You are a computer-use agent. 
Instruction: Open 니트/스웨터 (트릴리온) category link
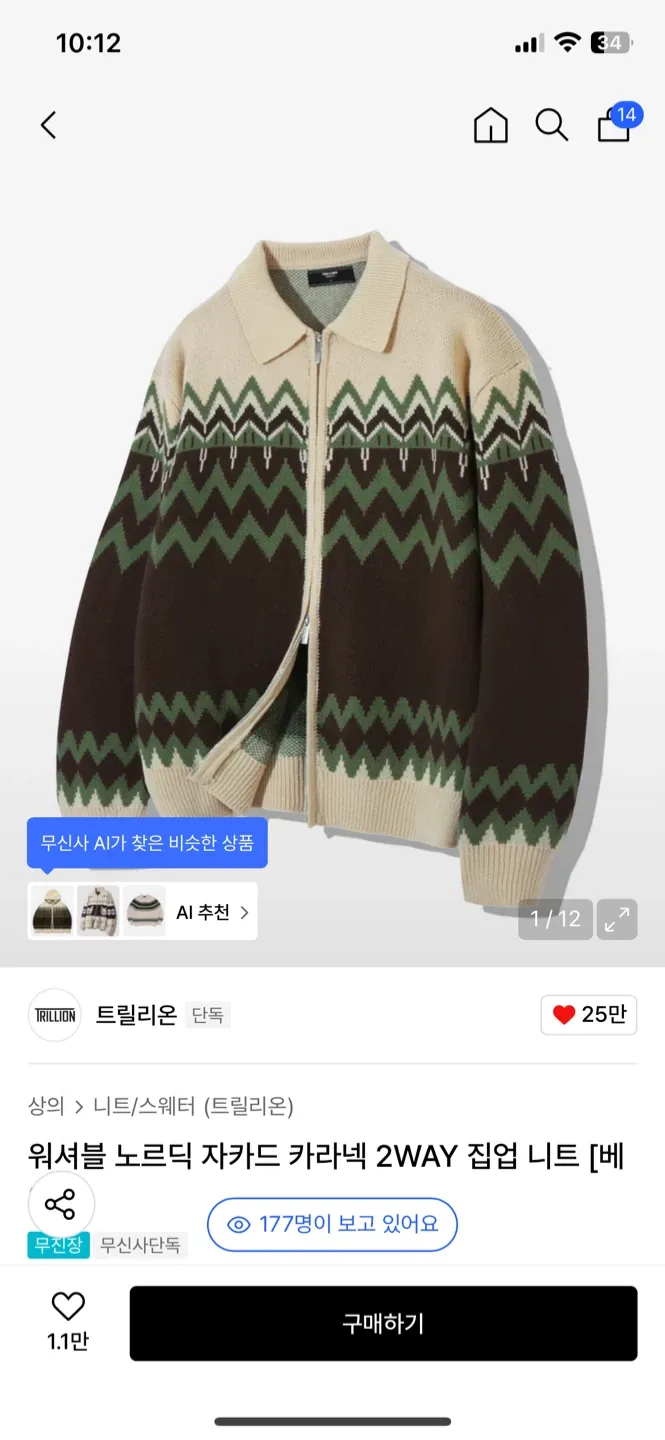pos(193,1106)
